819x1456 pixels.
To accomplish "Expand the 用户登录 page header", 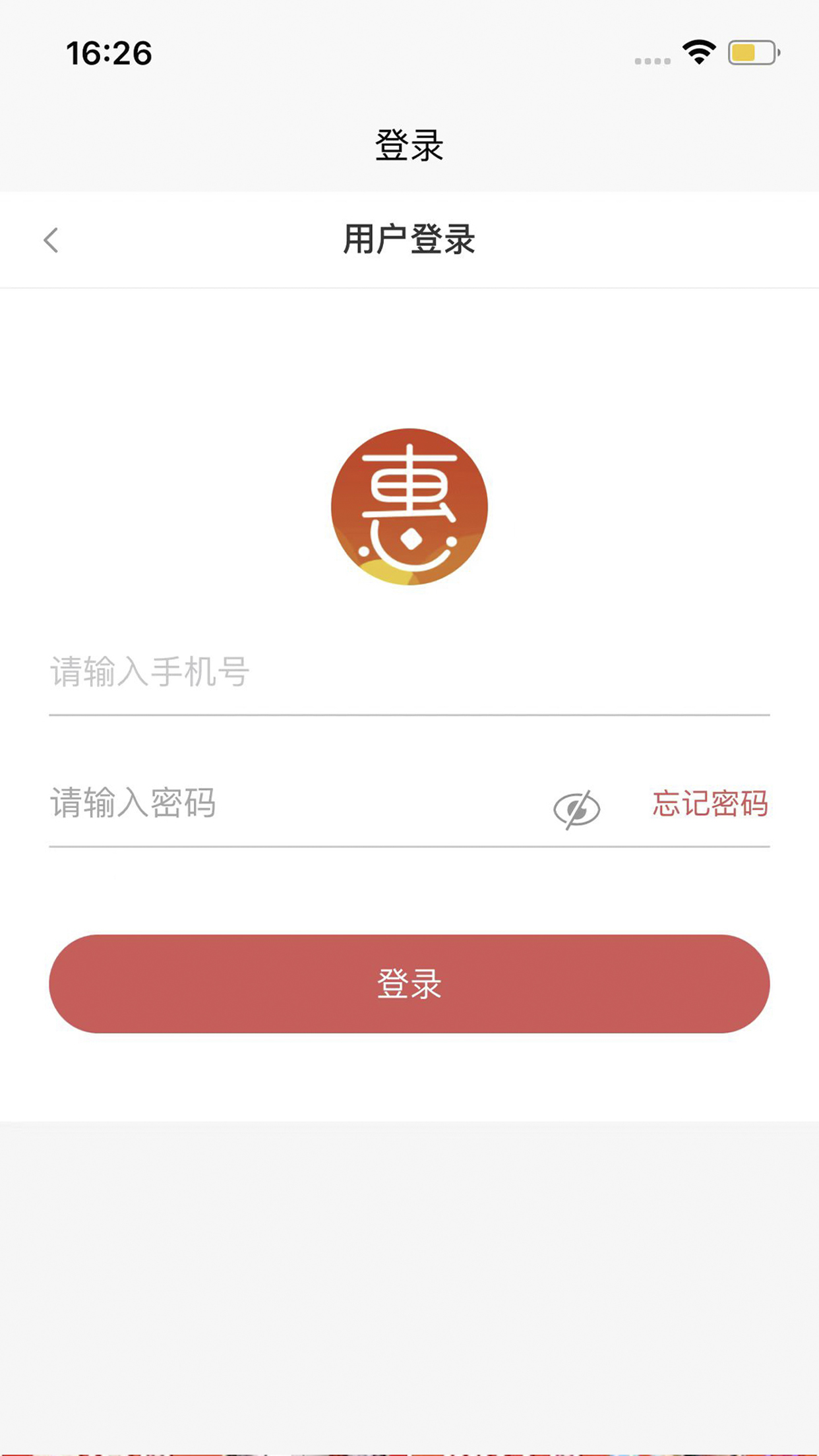I will coord(409,240).
